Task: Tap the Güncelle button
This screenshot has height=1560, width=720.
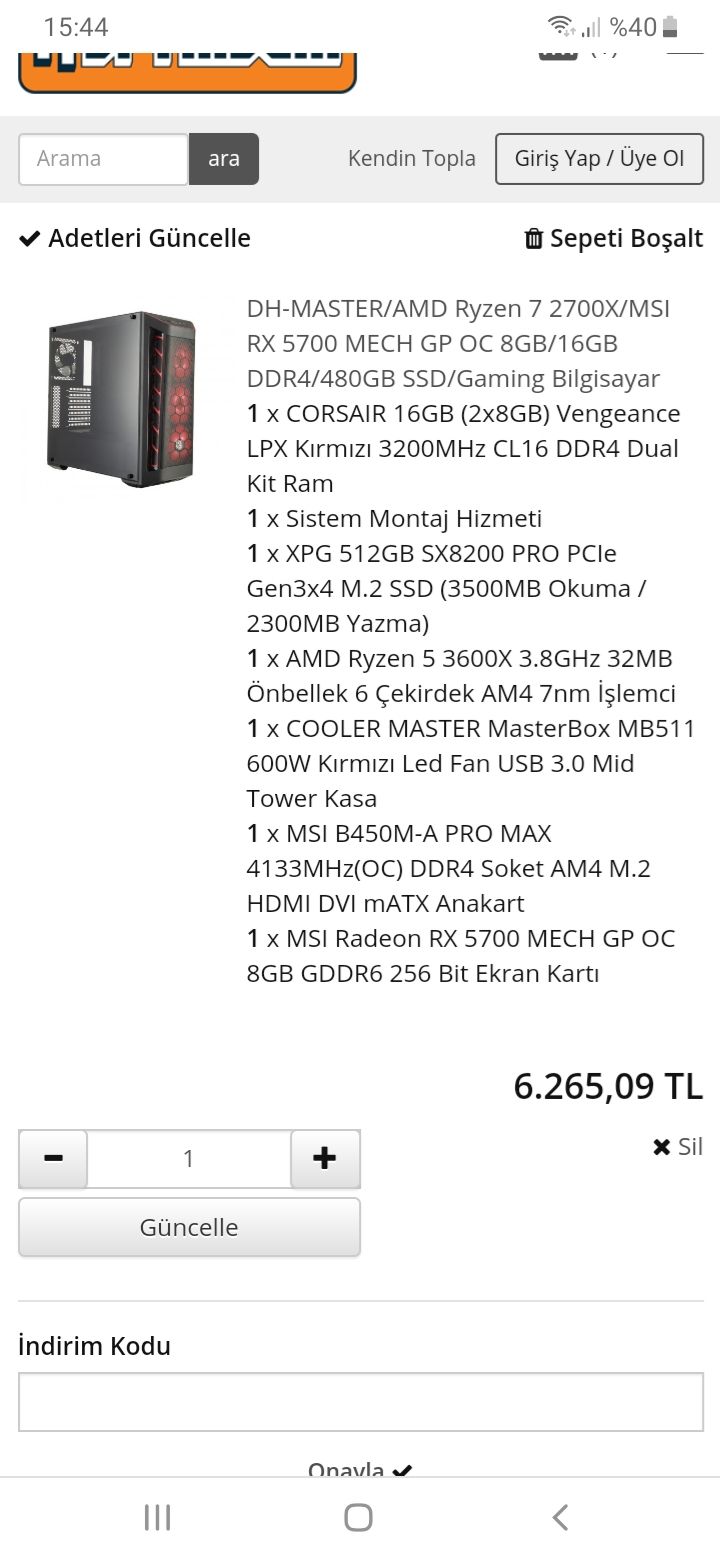Action: [189, 1227]
